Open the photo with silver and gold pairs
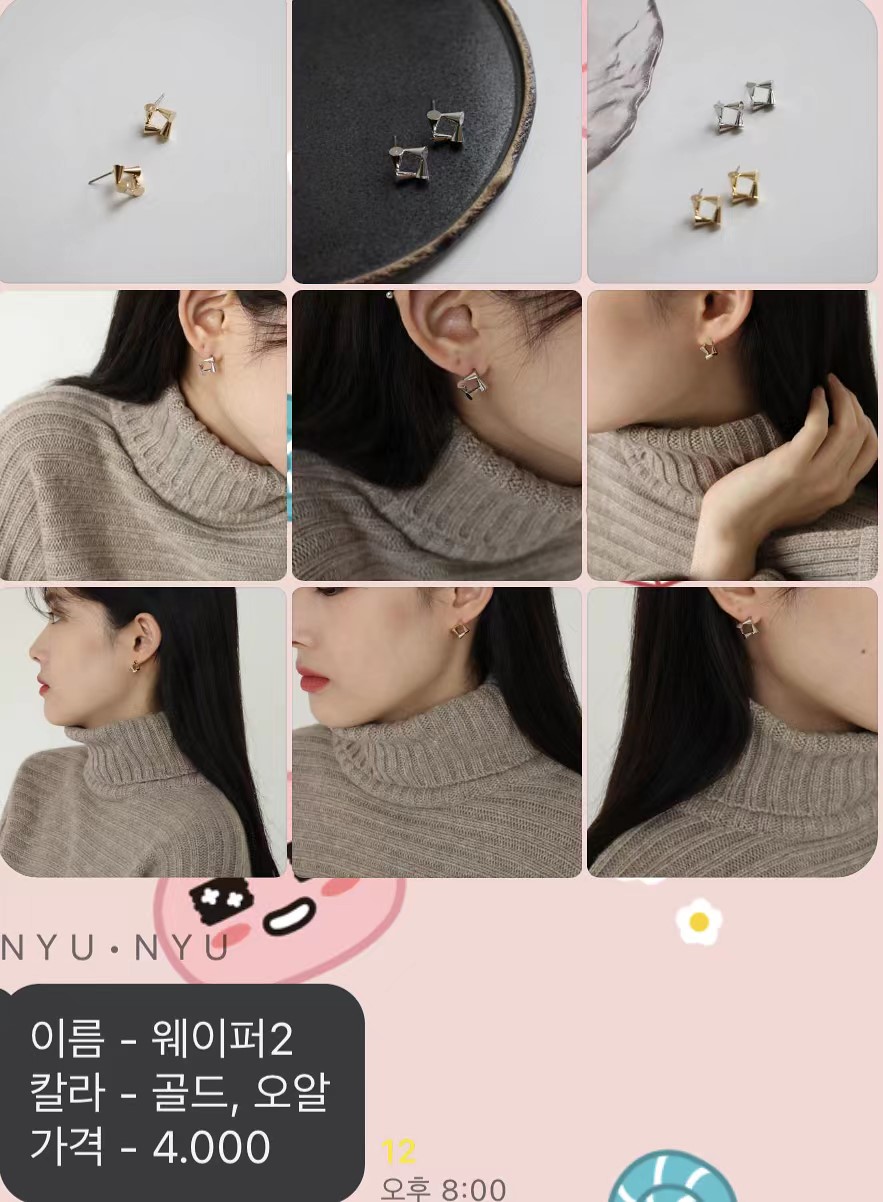 (732, 141)
